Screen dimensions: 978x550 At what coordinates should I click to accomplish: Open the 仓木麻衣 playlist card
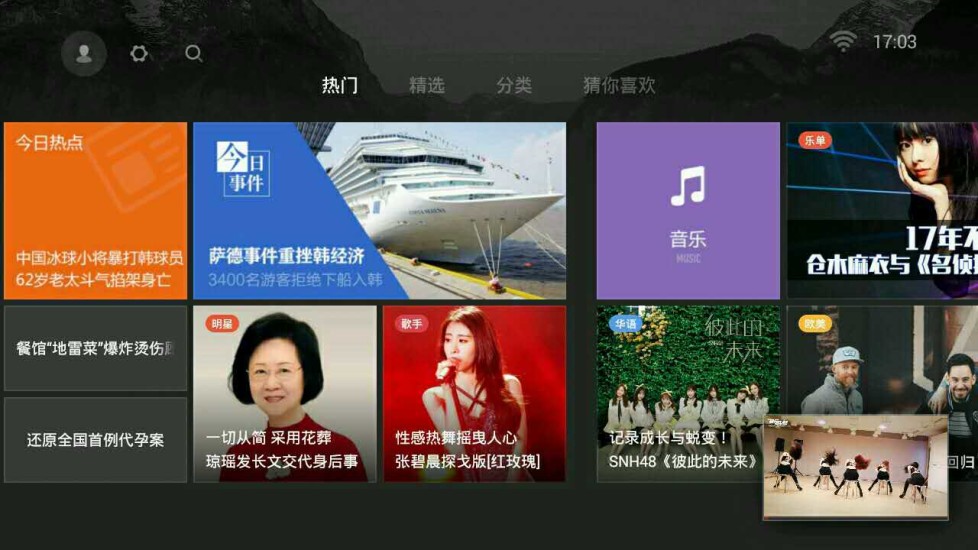882,211
